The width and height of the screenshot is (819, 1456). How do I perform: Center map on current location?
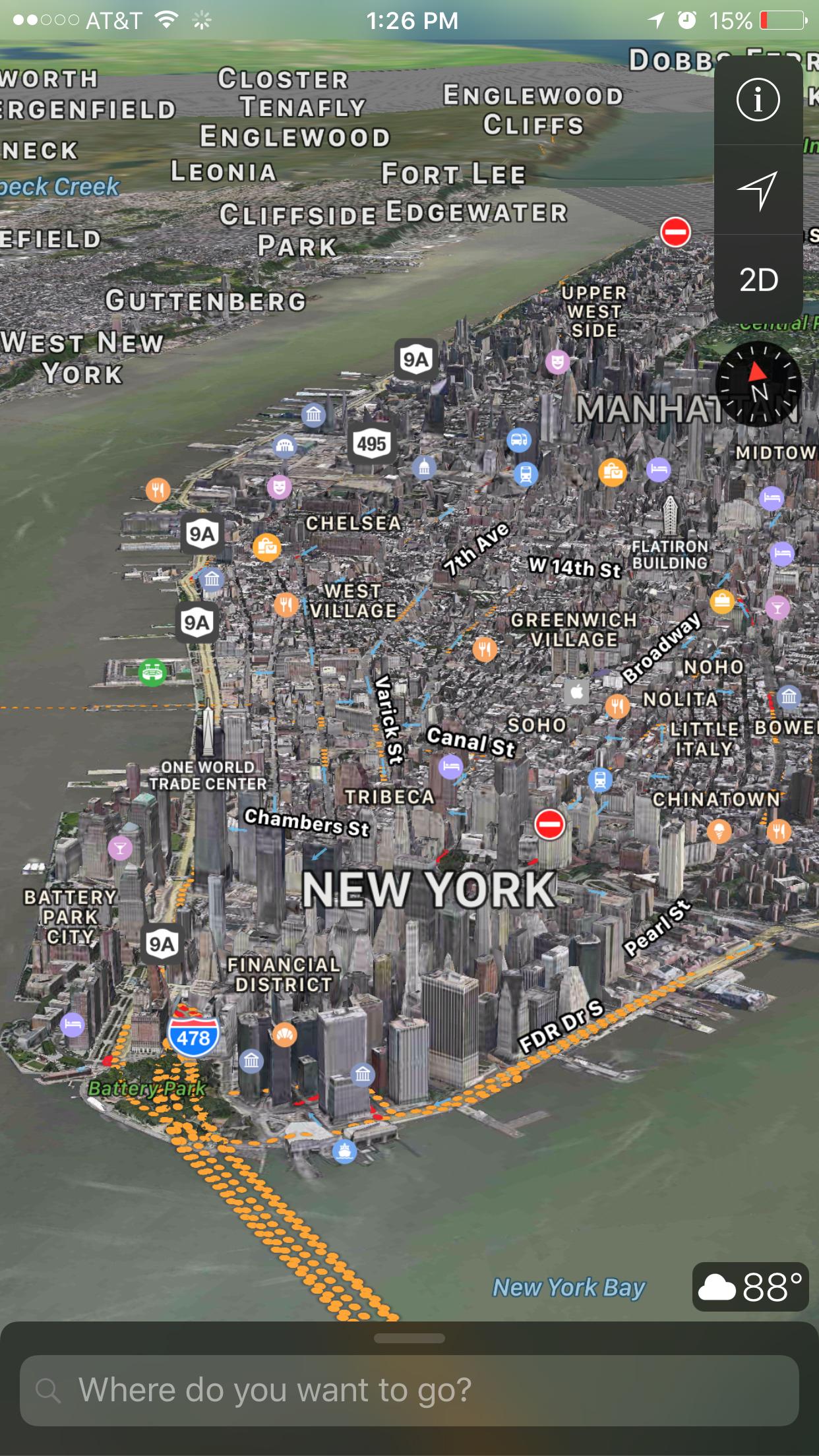(758, 191)
